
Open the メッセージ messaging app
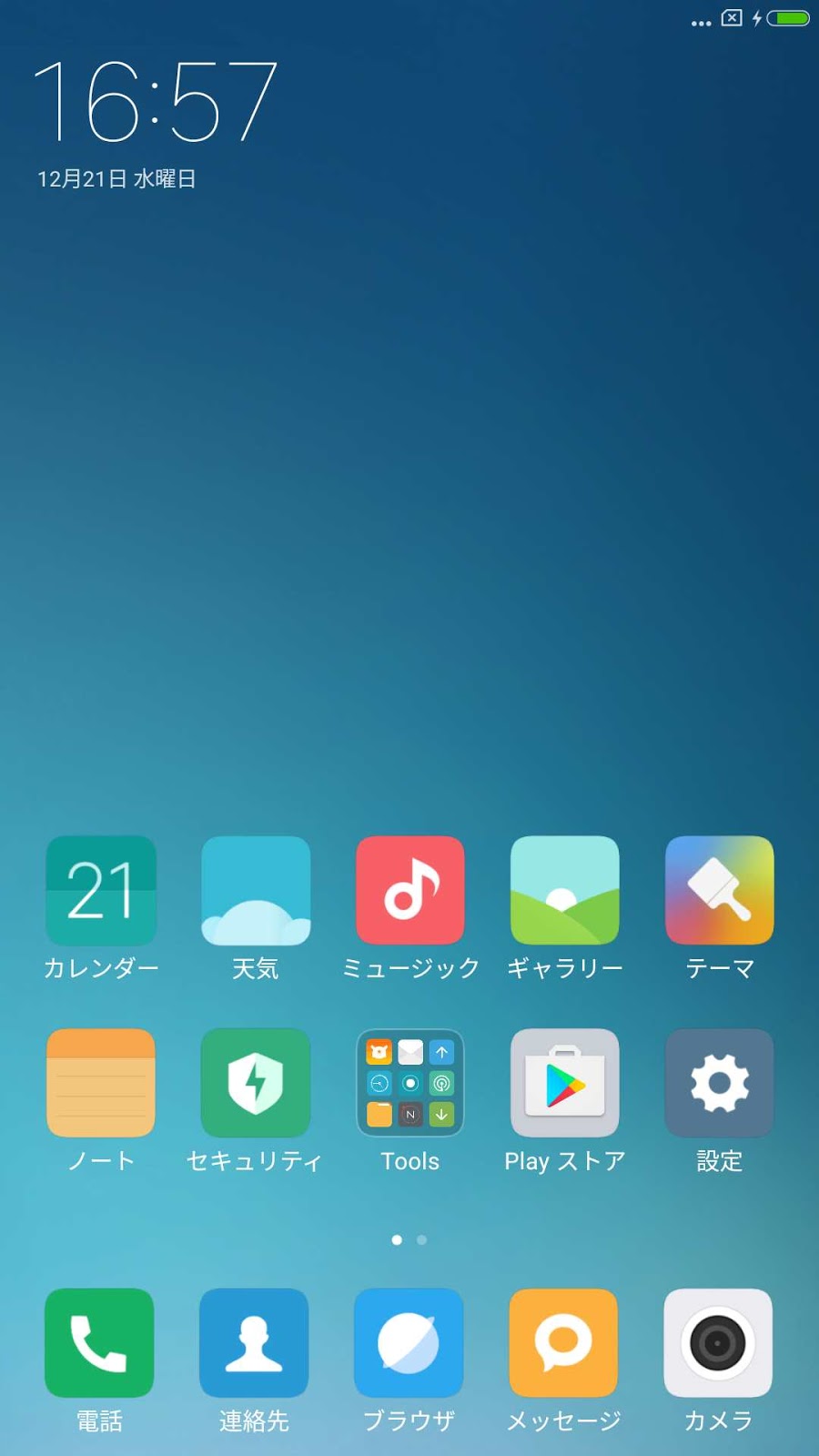(x=563, y=1342)
